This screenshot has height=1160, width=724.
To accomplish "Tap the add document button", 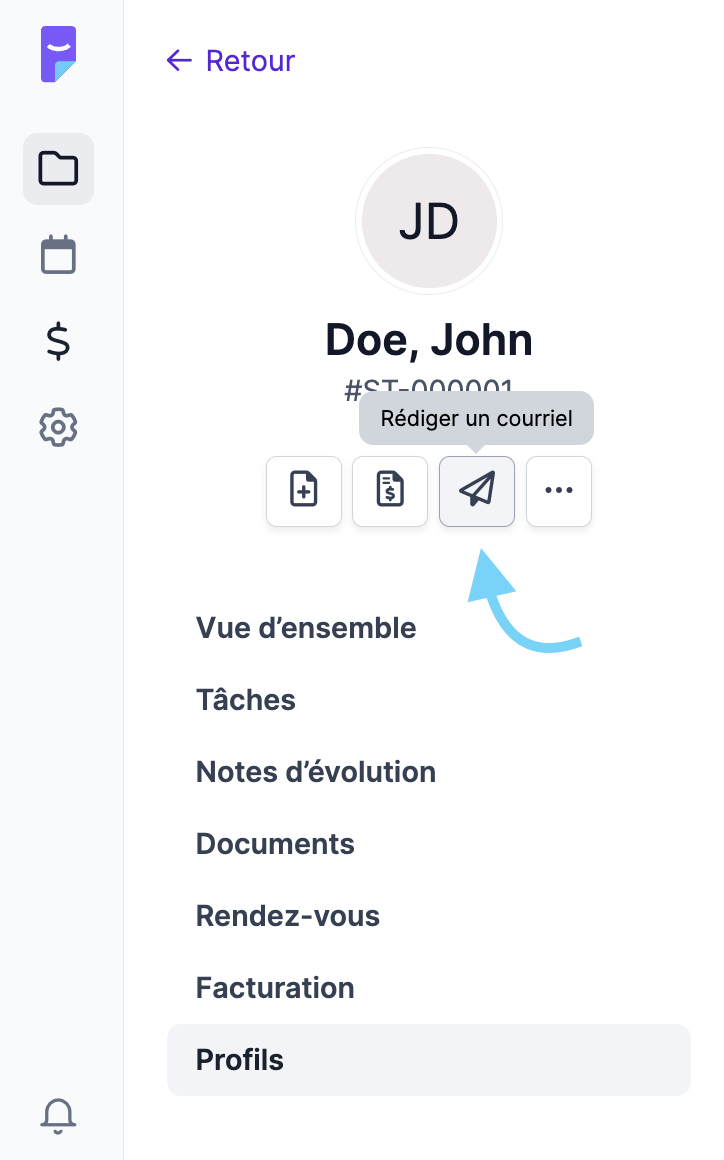I will [x=304, y=491].
